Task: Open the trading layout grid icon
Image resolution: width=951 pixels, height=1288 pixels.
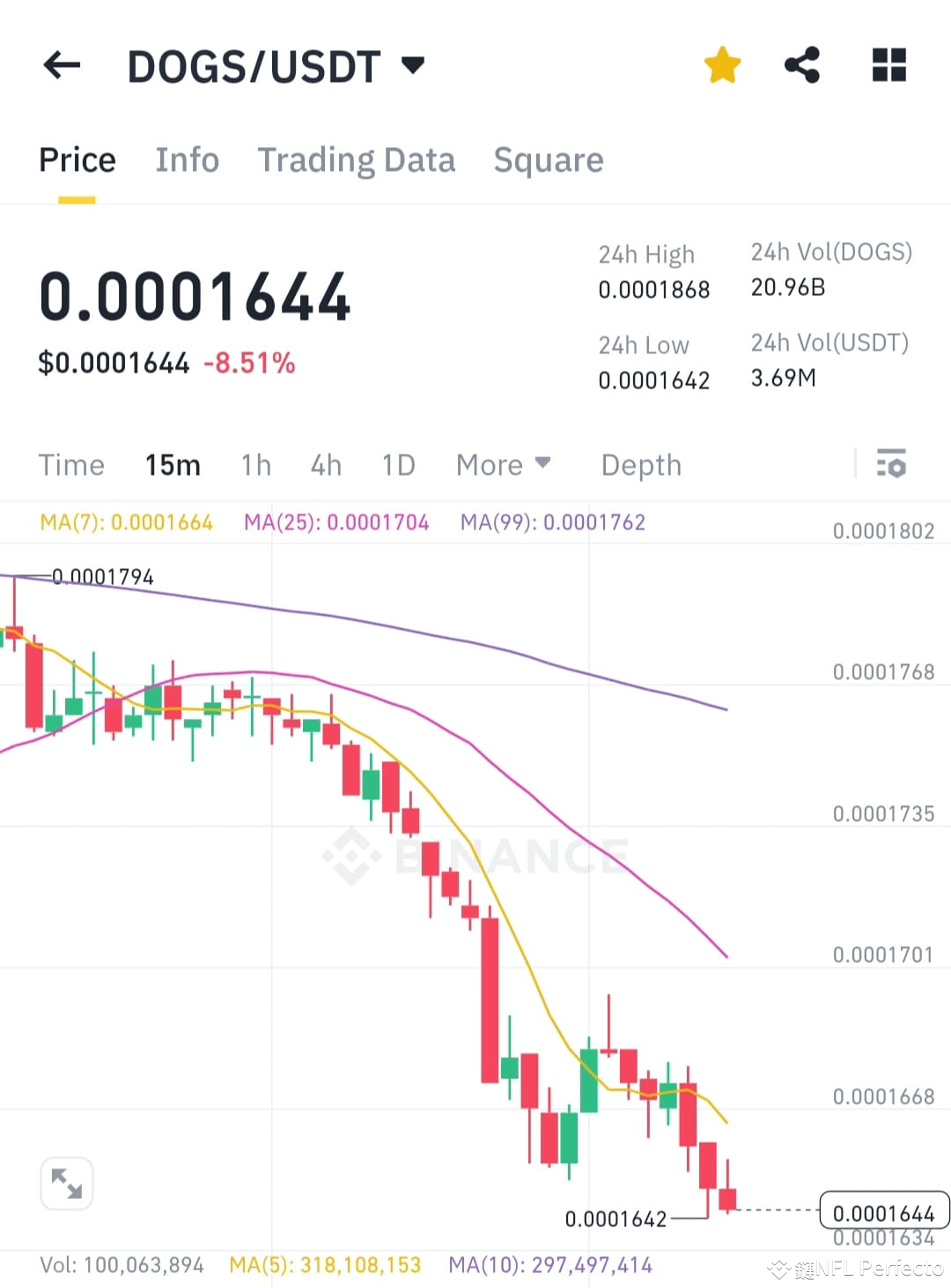Action: click(888, 64)
